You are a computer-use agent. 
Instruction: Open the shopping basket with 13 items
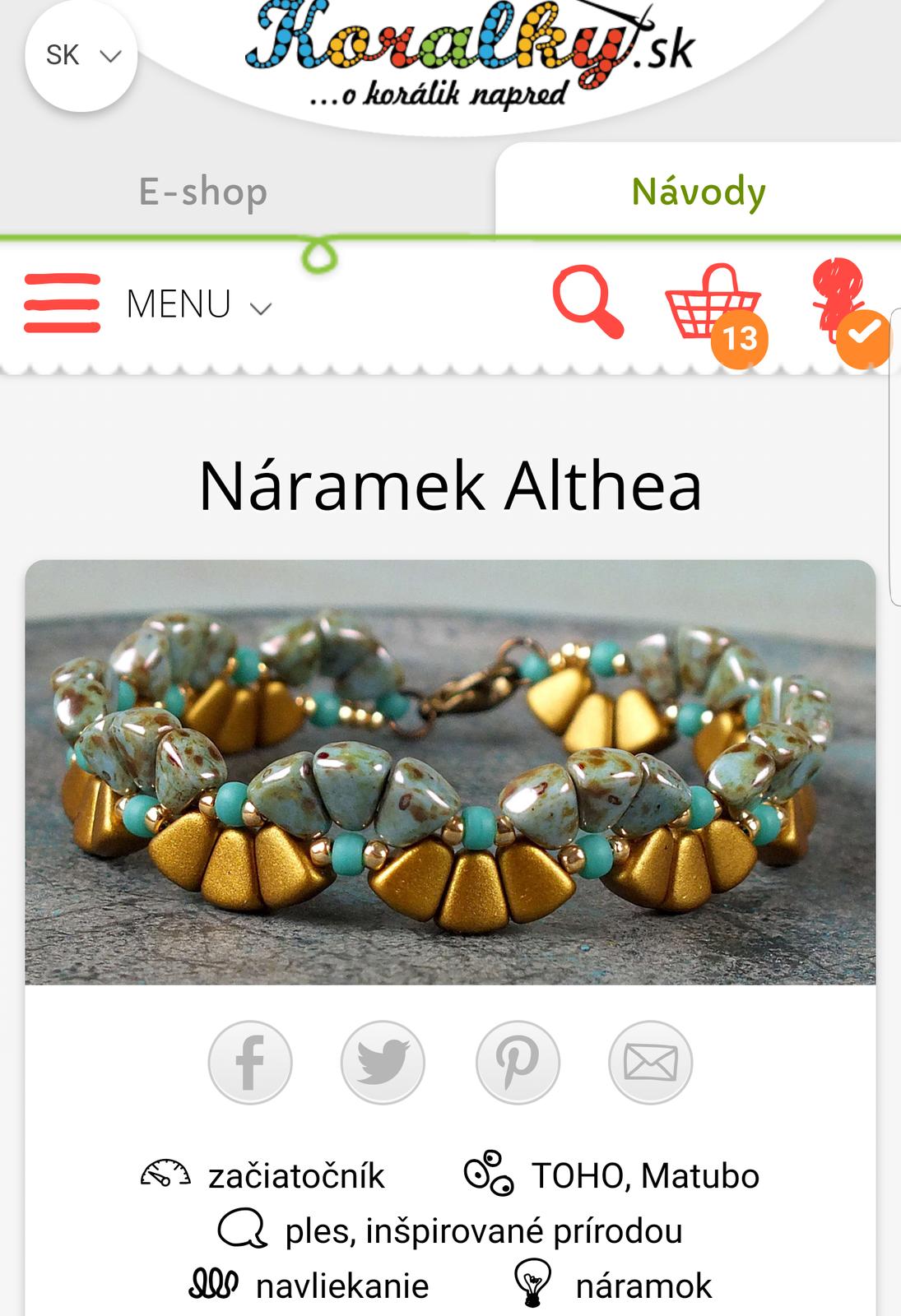coord(714,306)
